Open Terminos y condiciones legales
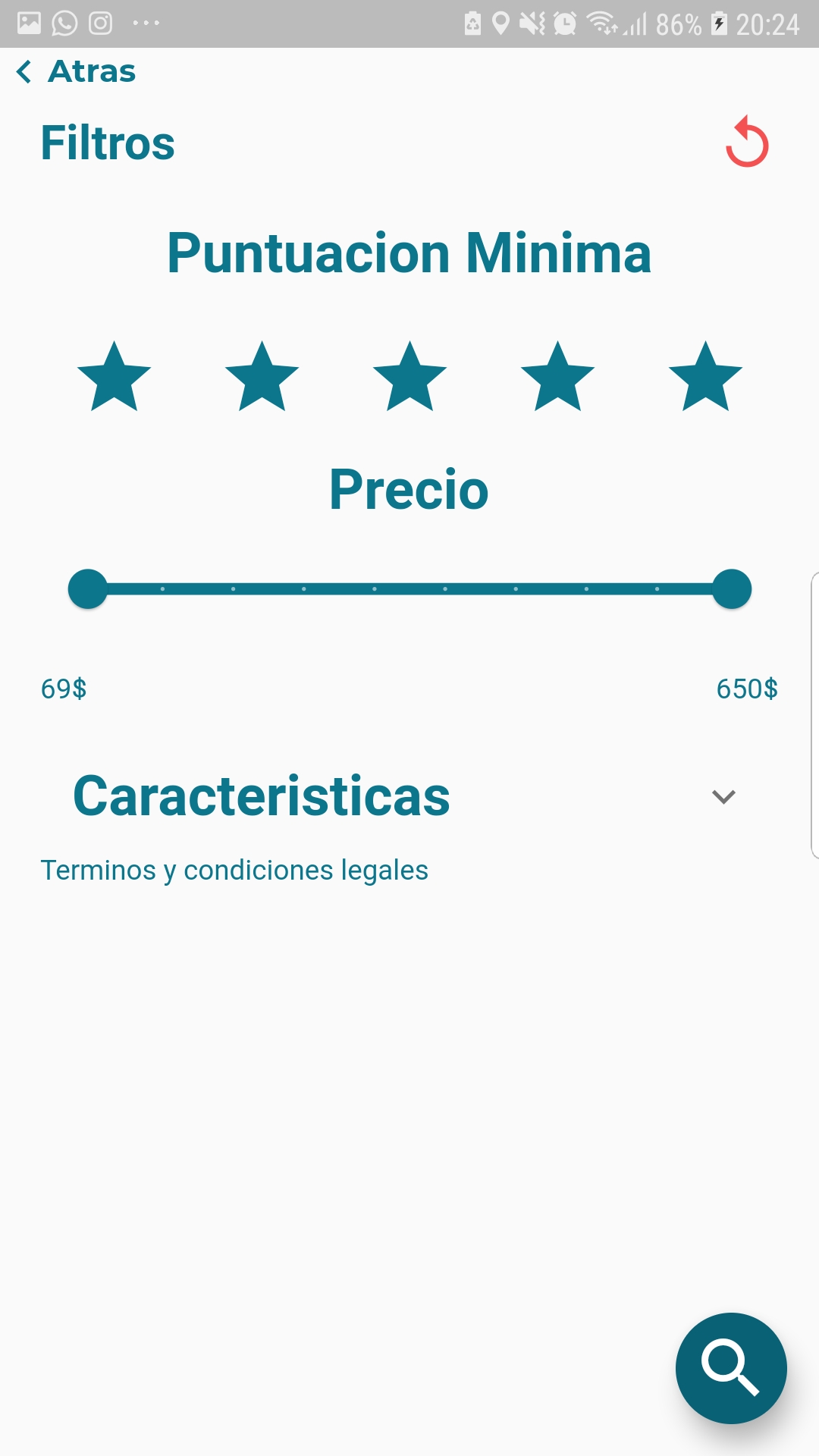819x1456 pixels. click(x=234, y=871)
